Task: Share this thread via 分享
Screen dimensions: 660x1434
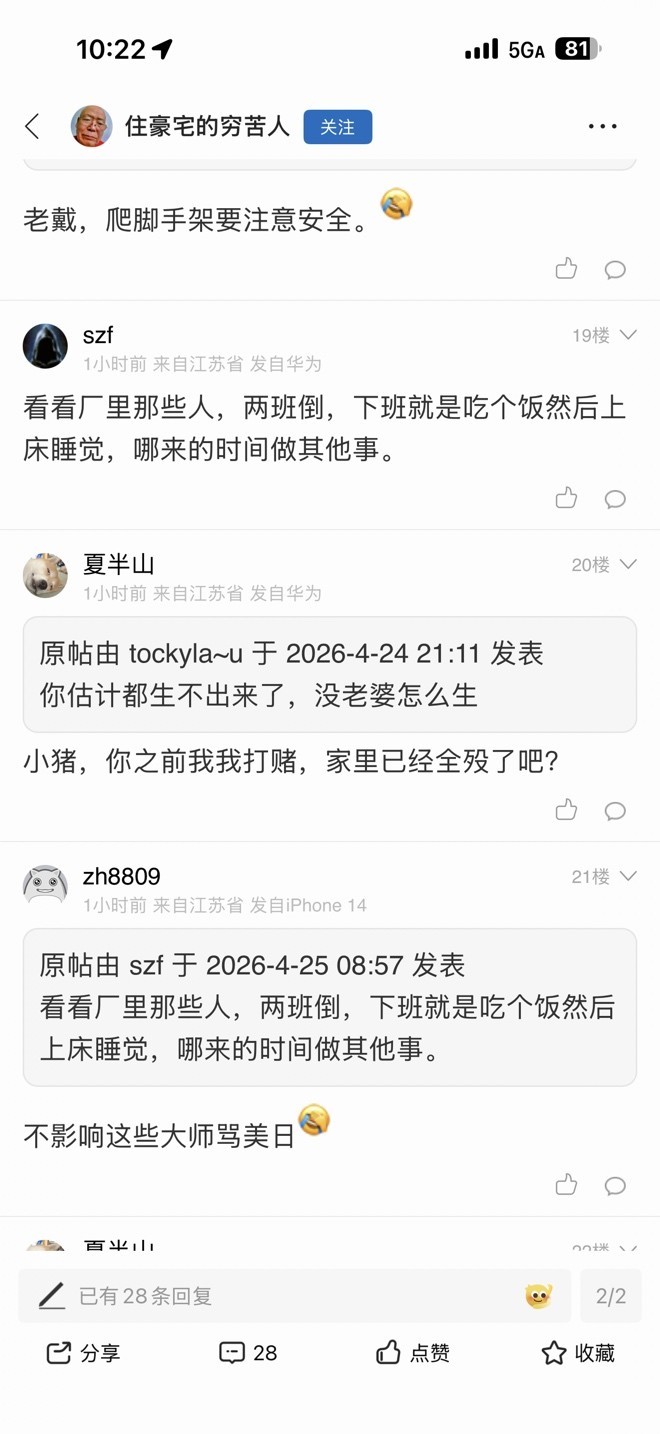Action: (84, 1353)
